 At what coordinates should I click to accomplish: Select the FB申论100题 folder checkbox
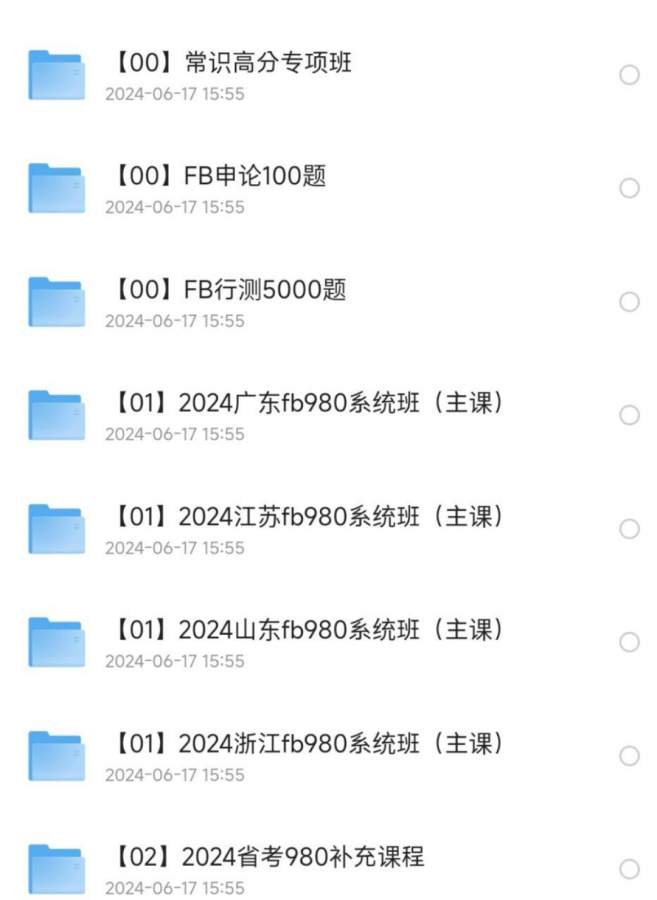[629, 188]
